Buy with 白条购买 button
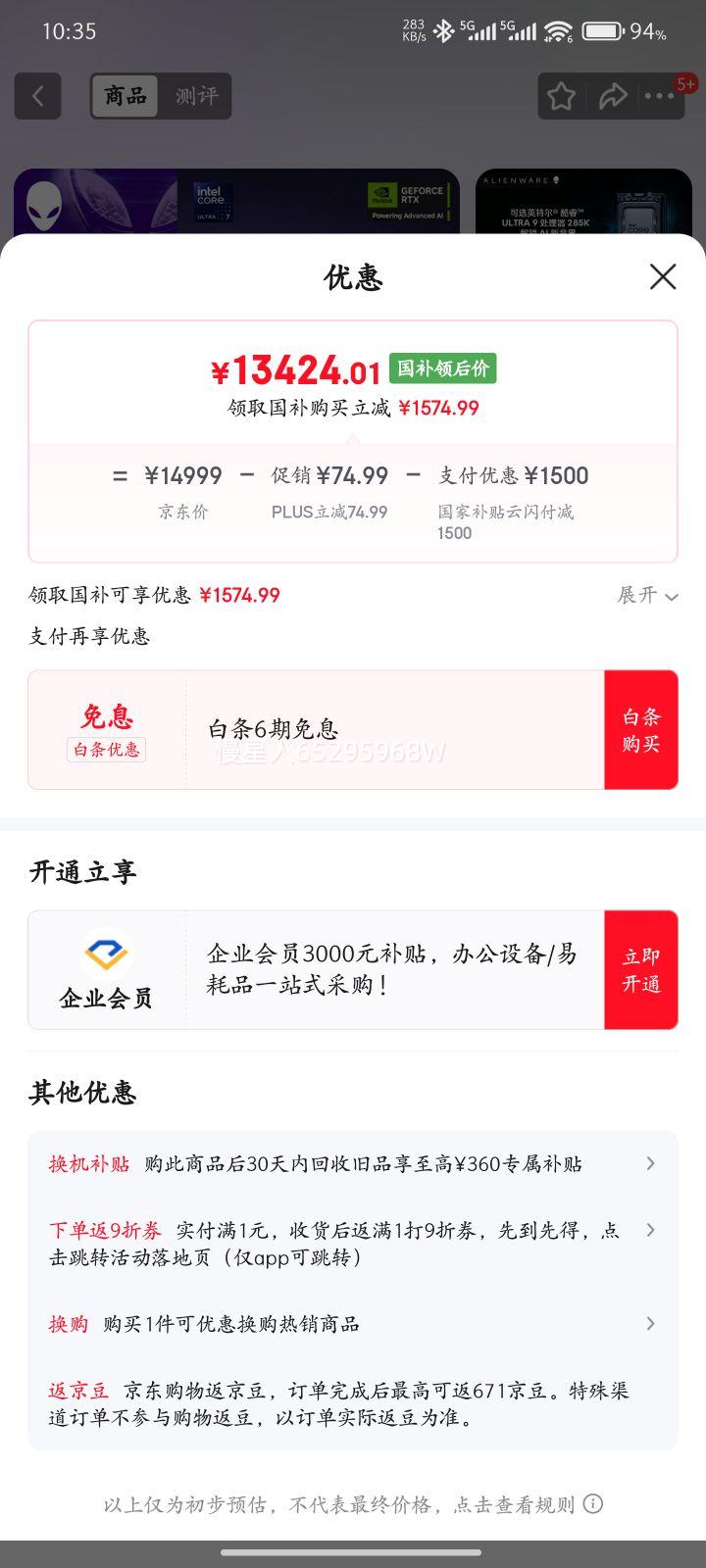 640,730
